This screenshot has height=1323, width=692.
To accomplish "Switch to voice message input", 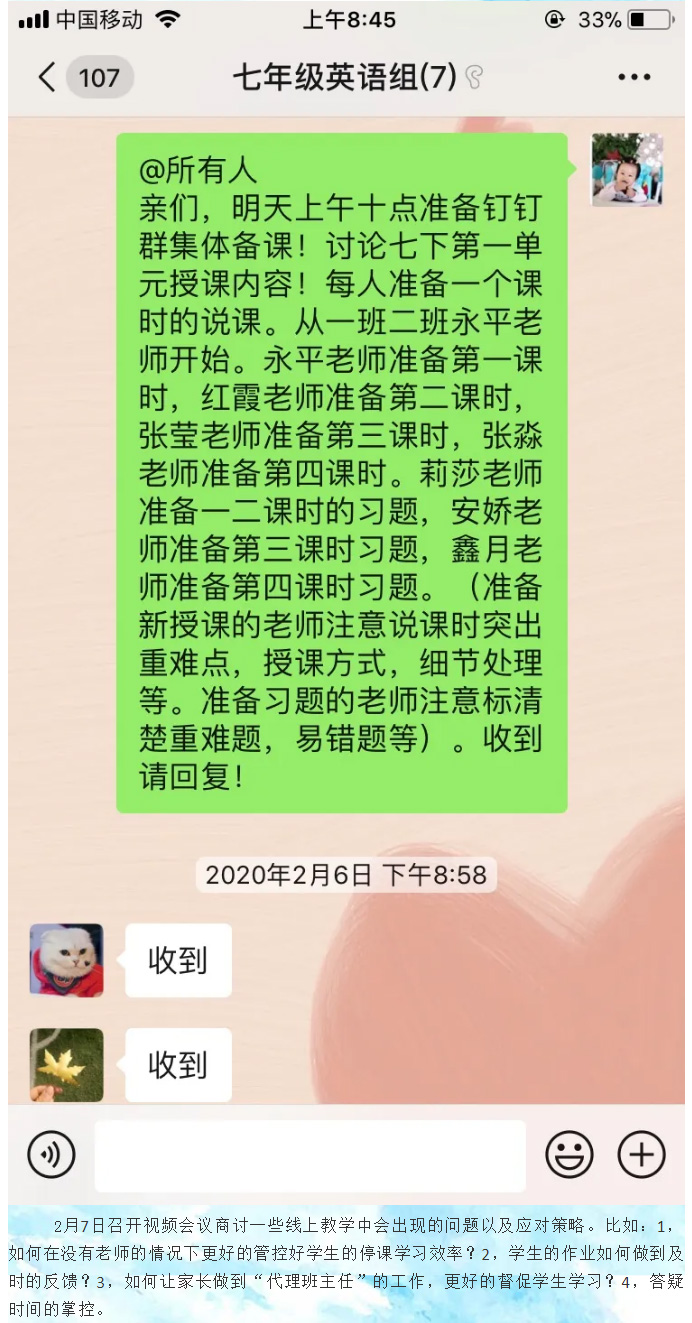I will point(51,1156).
